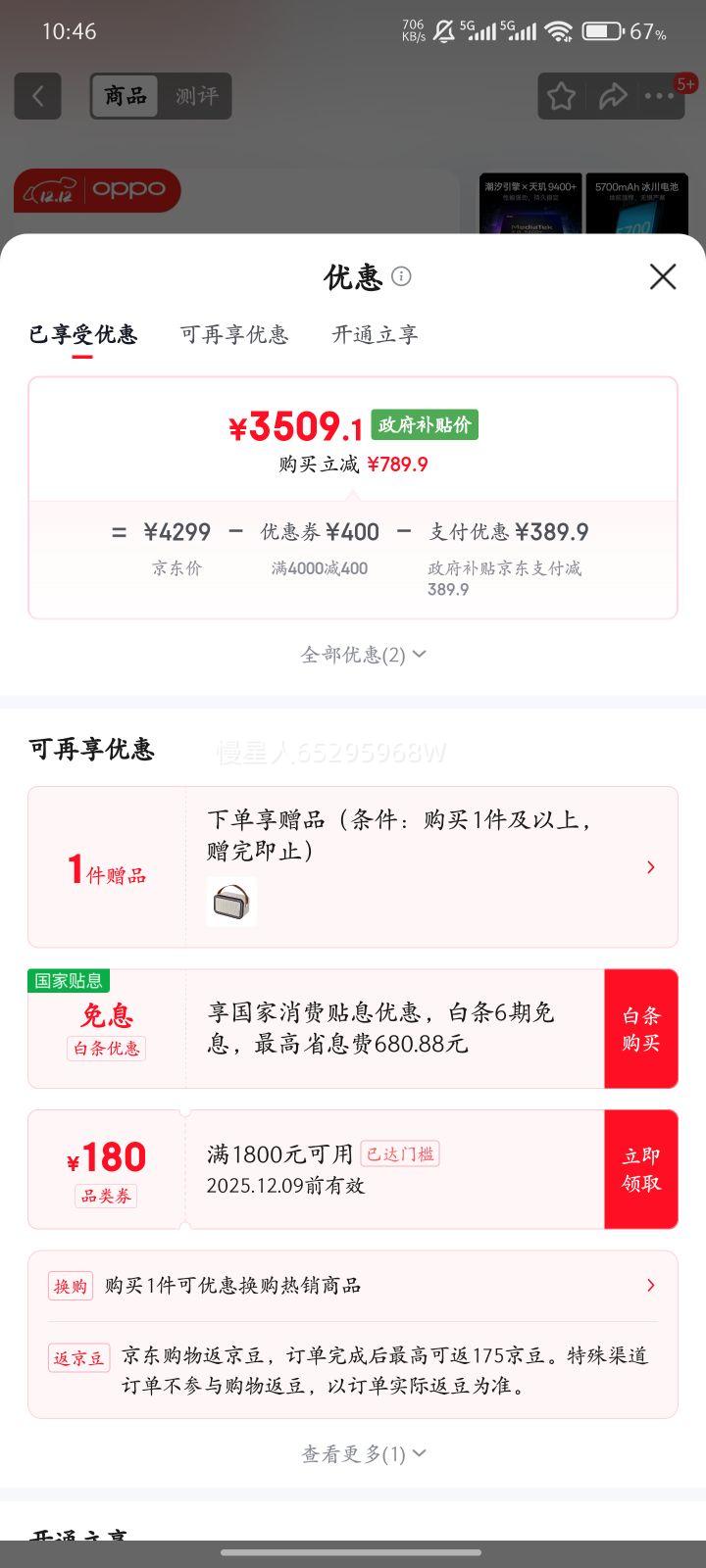Image resolution: width=706 pixels, height=1568 pixels.
Task: Expand 查看更多(1) at the bottom
Action: 361,1454
